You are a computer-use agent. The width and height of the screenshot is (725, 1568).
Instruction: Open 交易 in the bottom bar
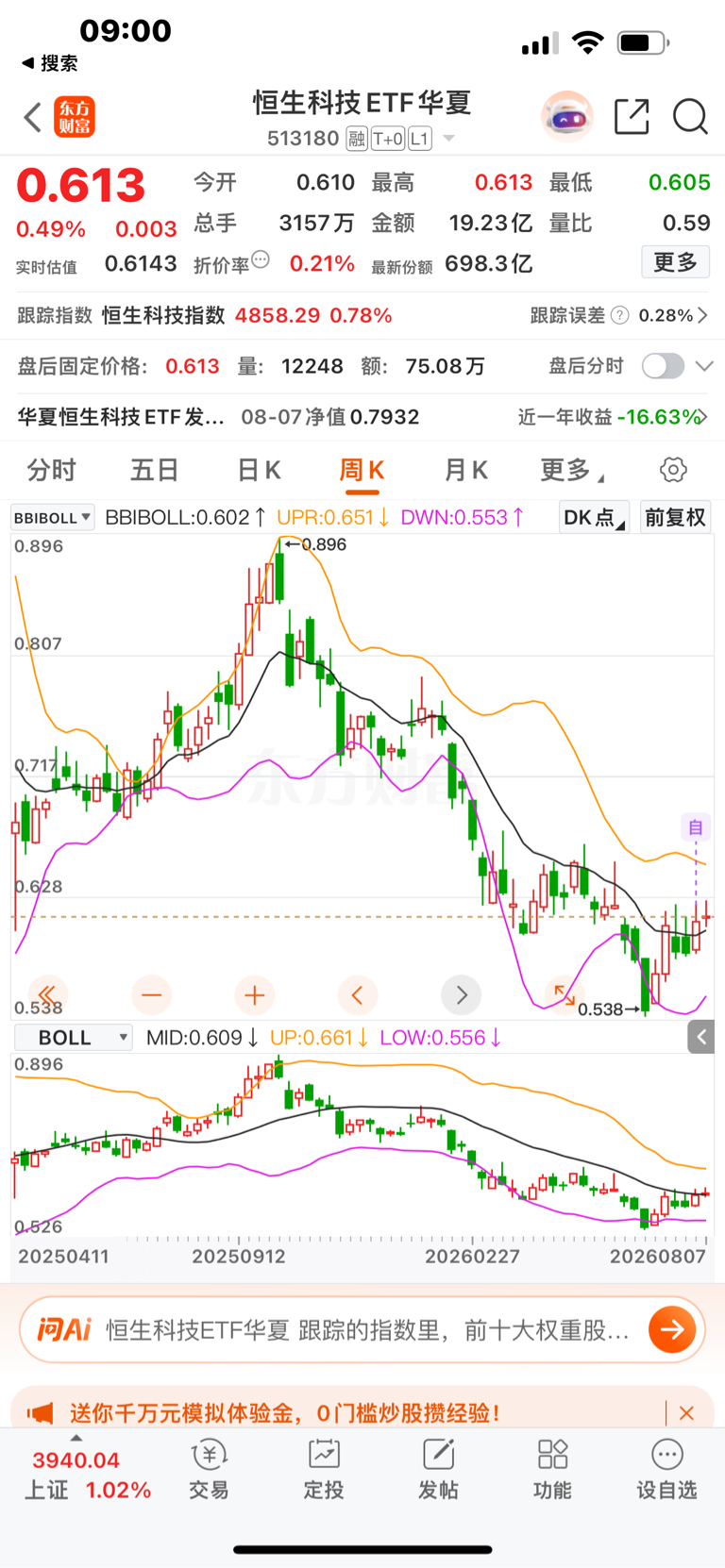[x=209, y=1469]
